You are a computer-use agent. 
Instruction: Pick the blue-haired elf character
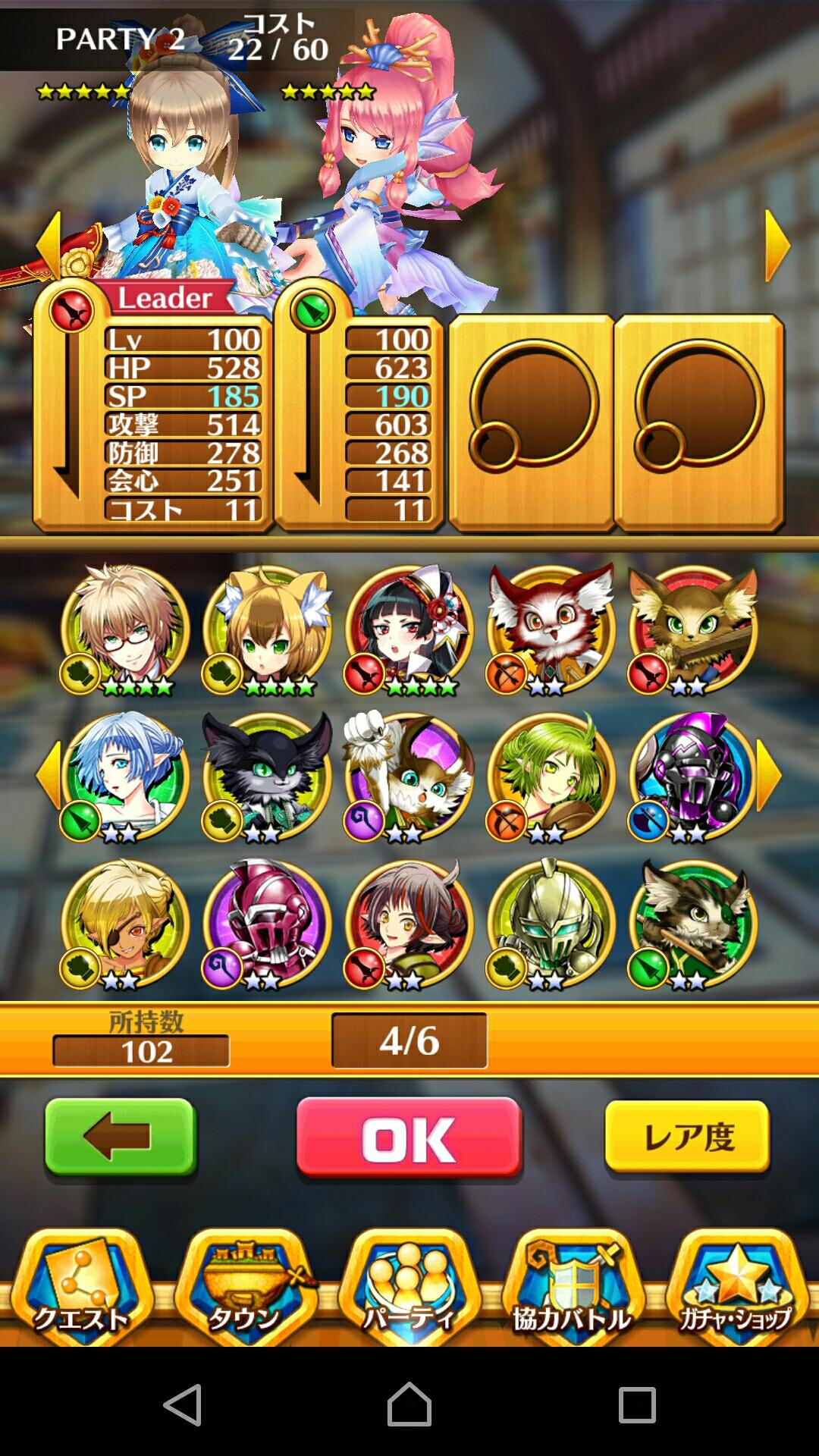click(x=124, y=777)
